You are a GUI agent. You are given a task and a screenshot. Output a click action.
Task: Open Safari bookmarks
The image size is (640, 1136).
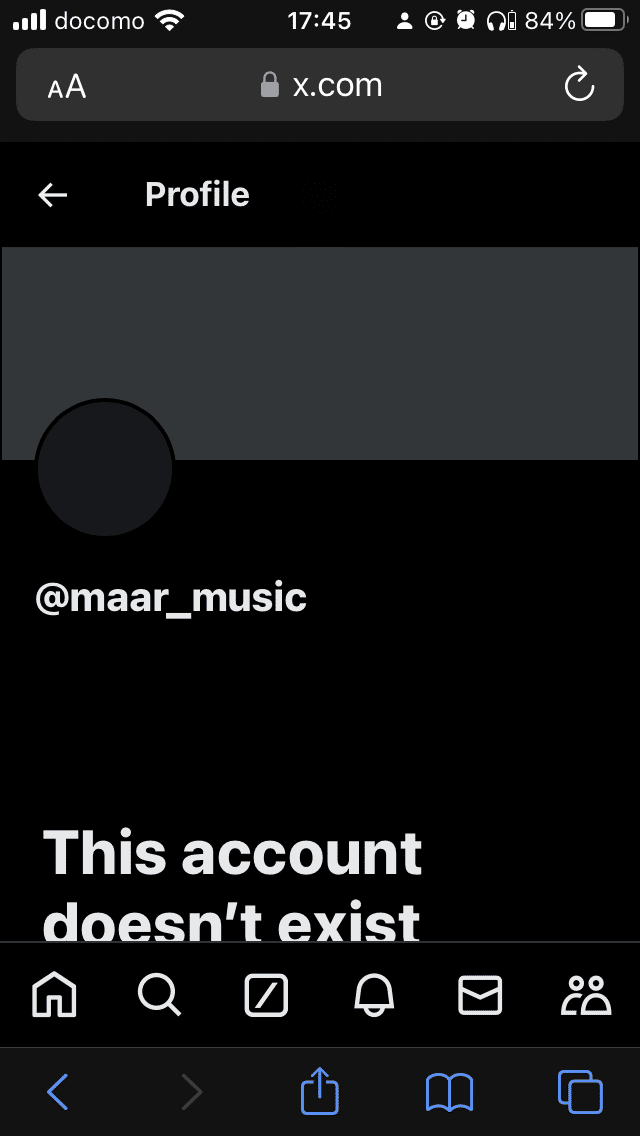click(x=449, y=1092)
